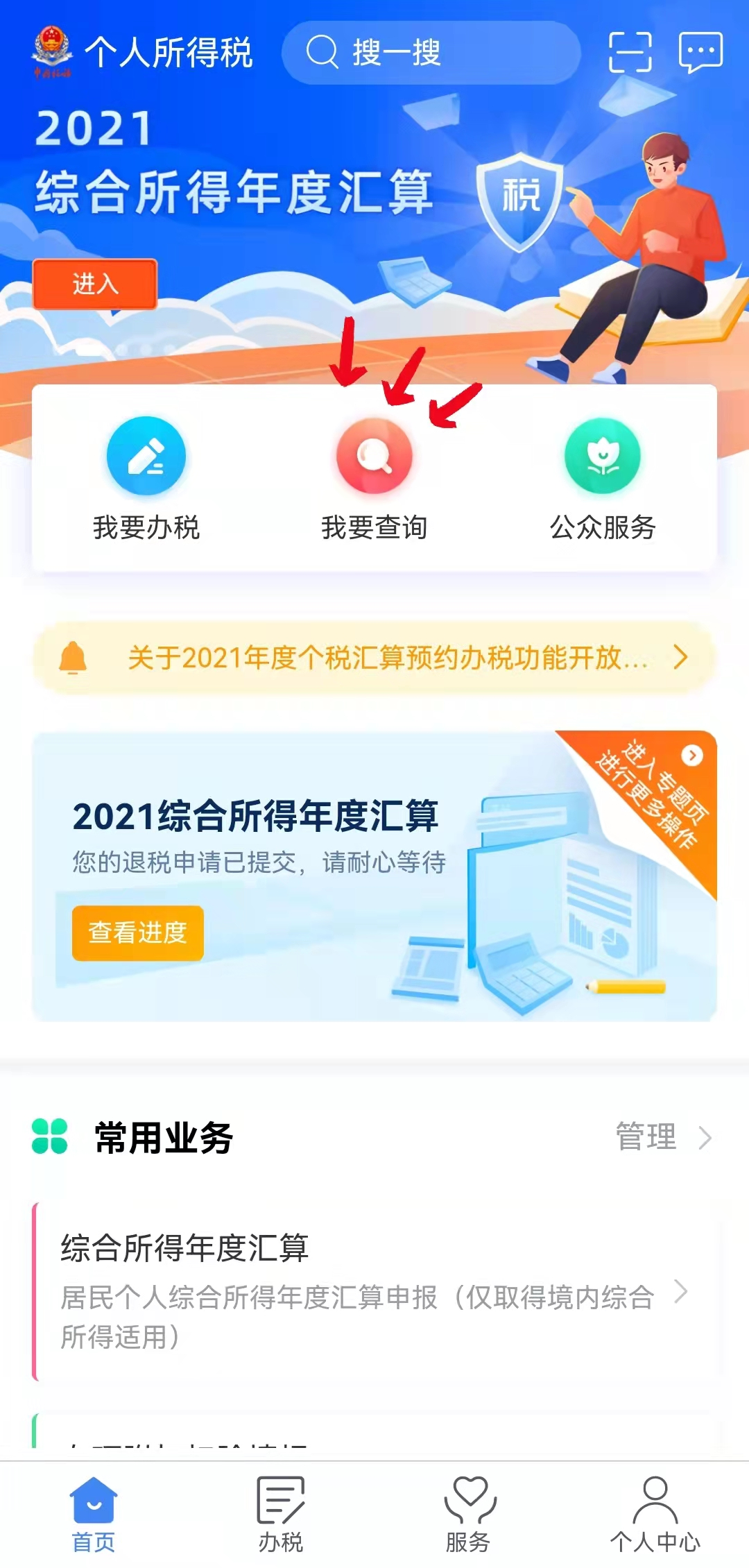Switch to the 服务 tab
Viewport: 749px width, 1568px height.
[x=468, y=1513]
